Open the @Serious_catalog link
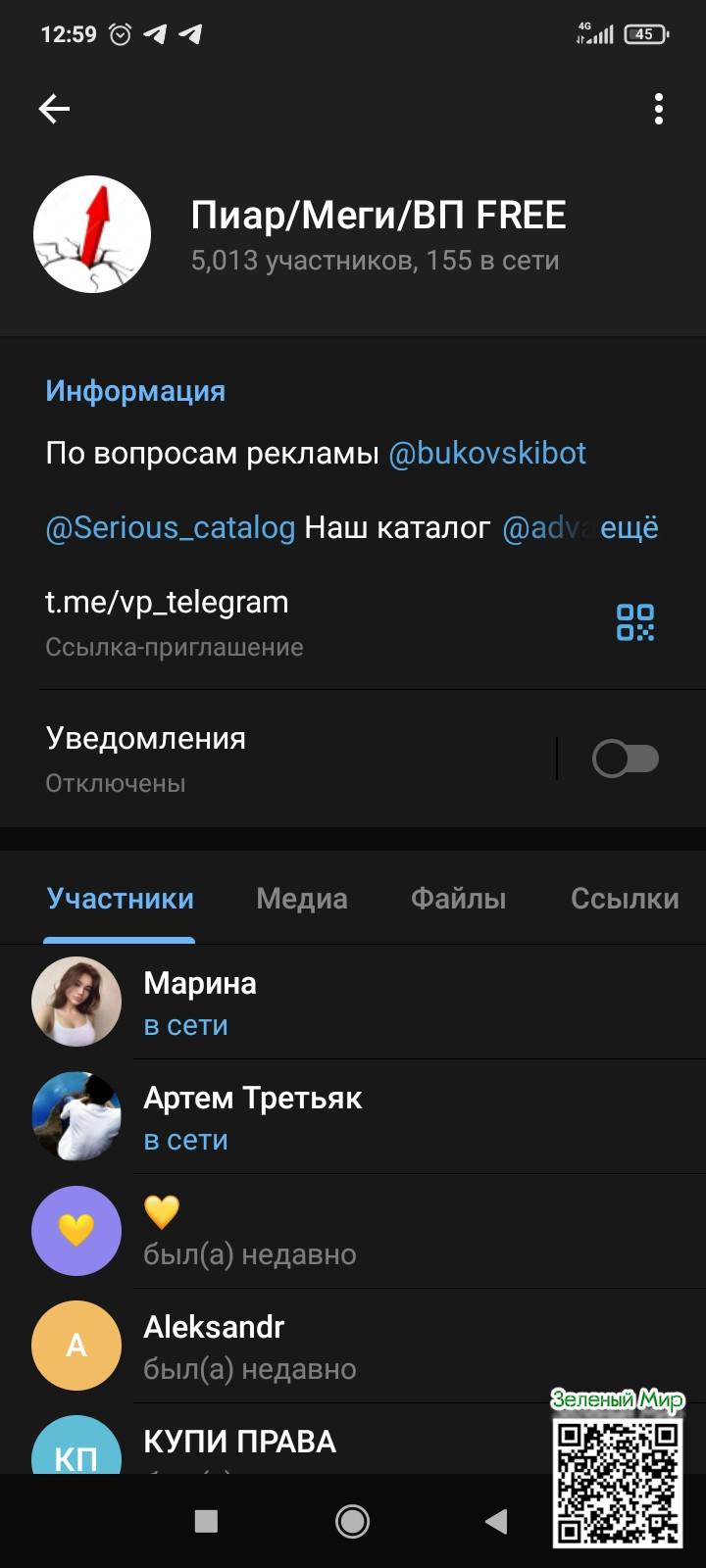Screen dimensions: 706x1568 pos(170,528)
